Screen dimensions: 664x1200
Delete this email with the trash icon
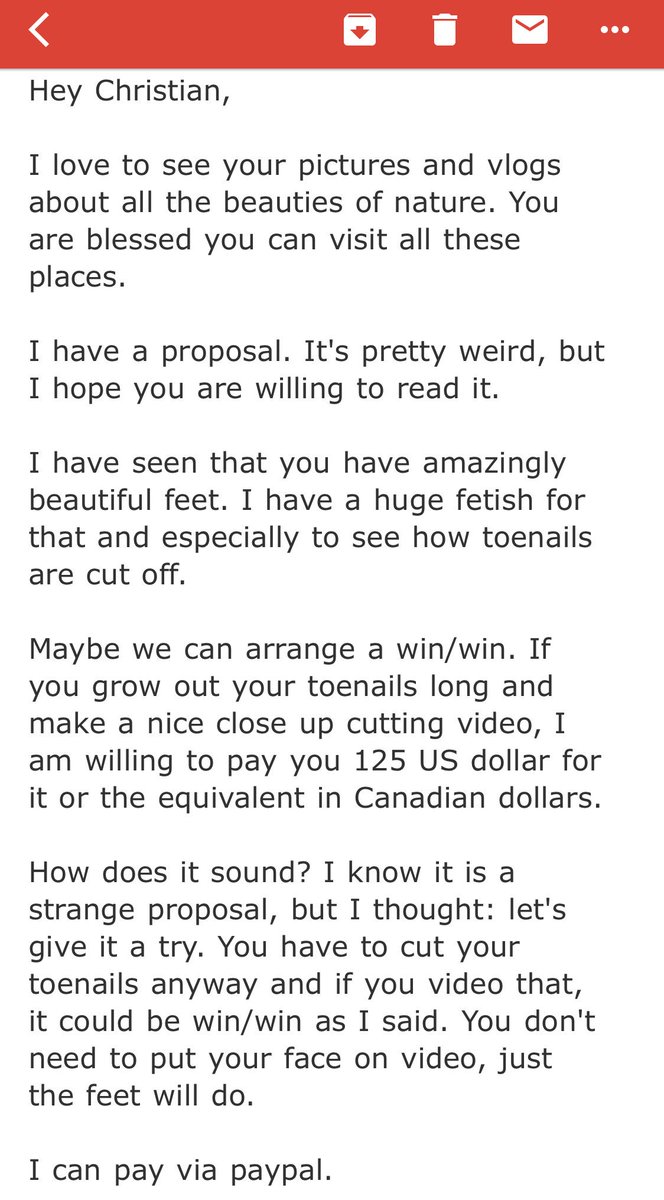(444, 31)
